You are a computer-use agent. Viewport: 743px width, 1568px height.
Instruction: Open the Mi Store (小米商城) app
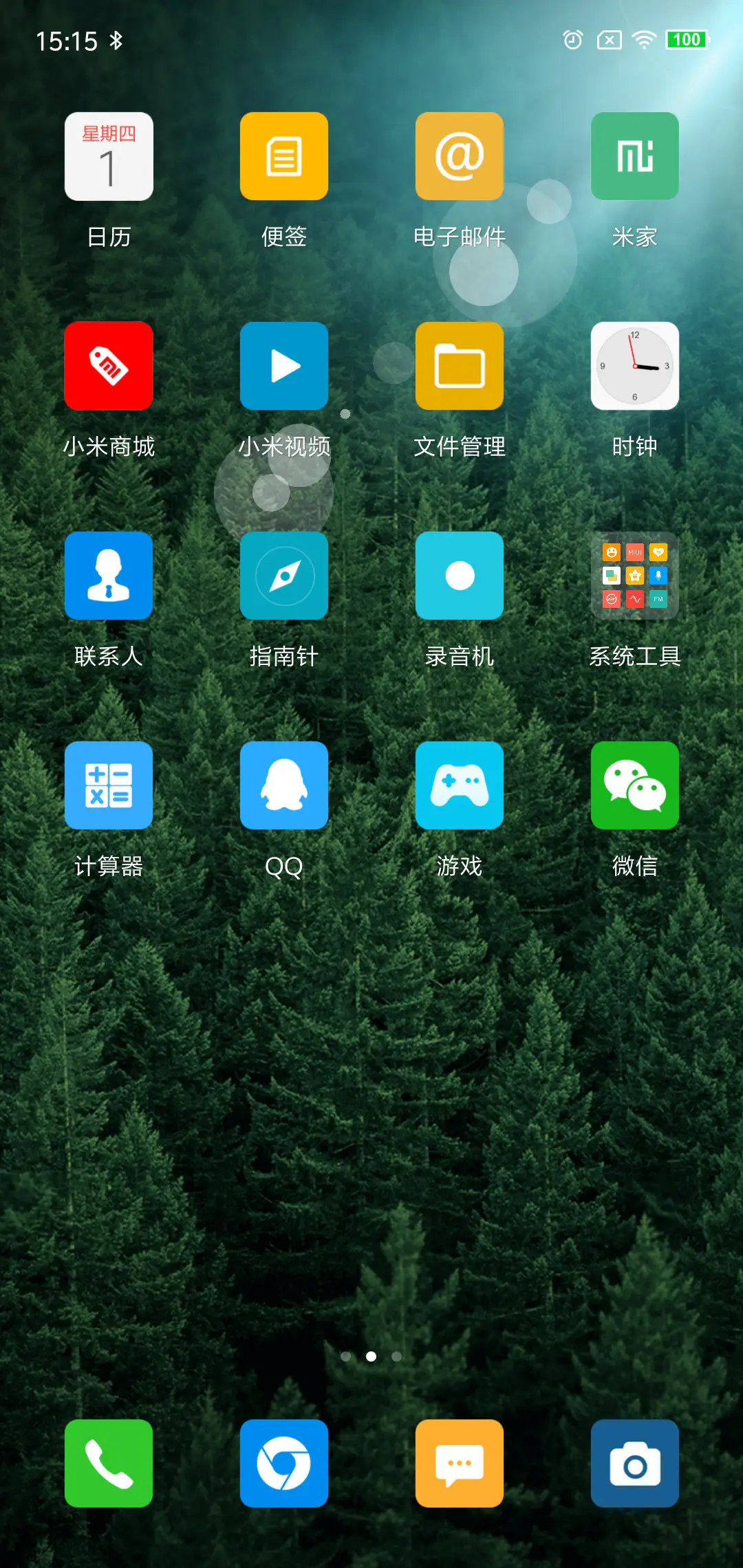[x=108, y=366]
